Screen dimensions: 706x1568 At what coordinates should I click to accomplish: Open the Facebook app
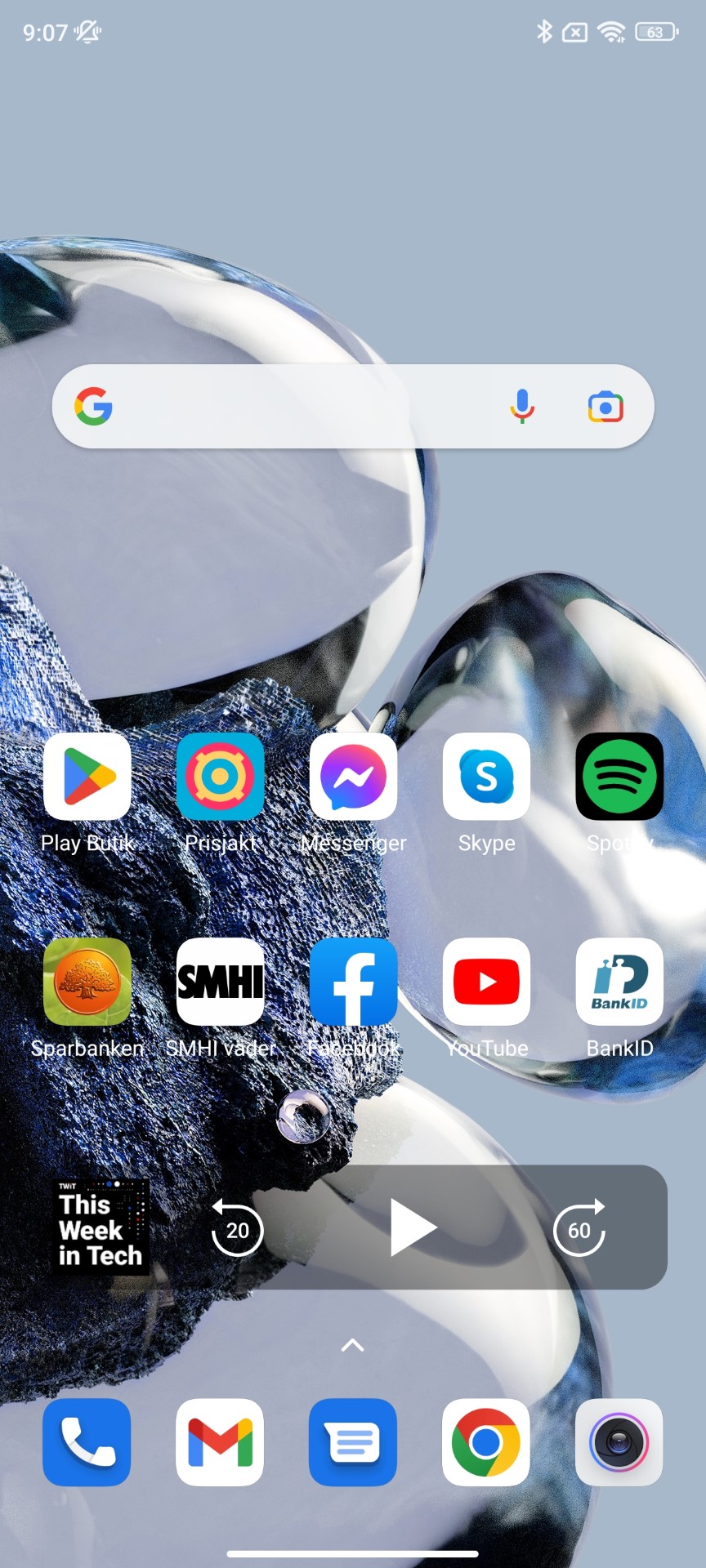pos(354,982)
